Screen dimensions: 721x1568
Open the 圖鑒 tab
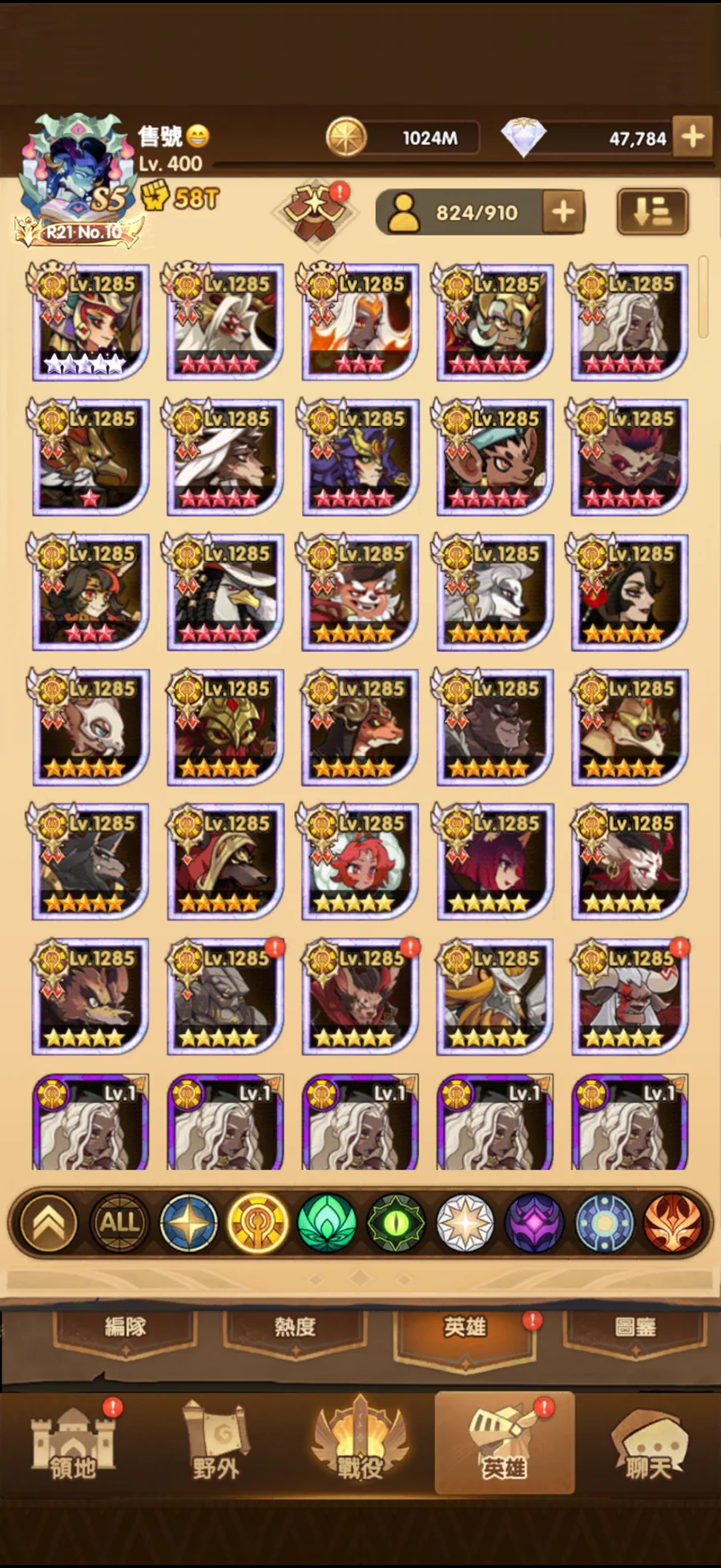pyautogui.click(x=634, y=1328)
